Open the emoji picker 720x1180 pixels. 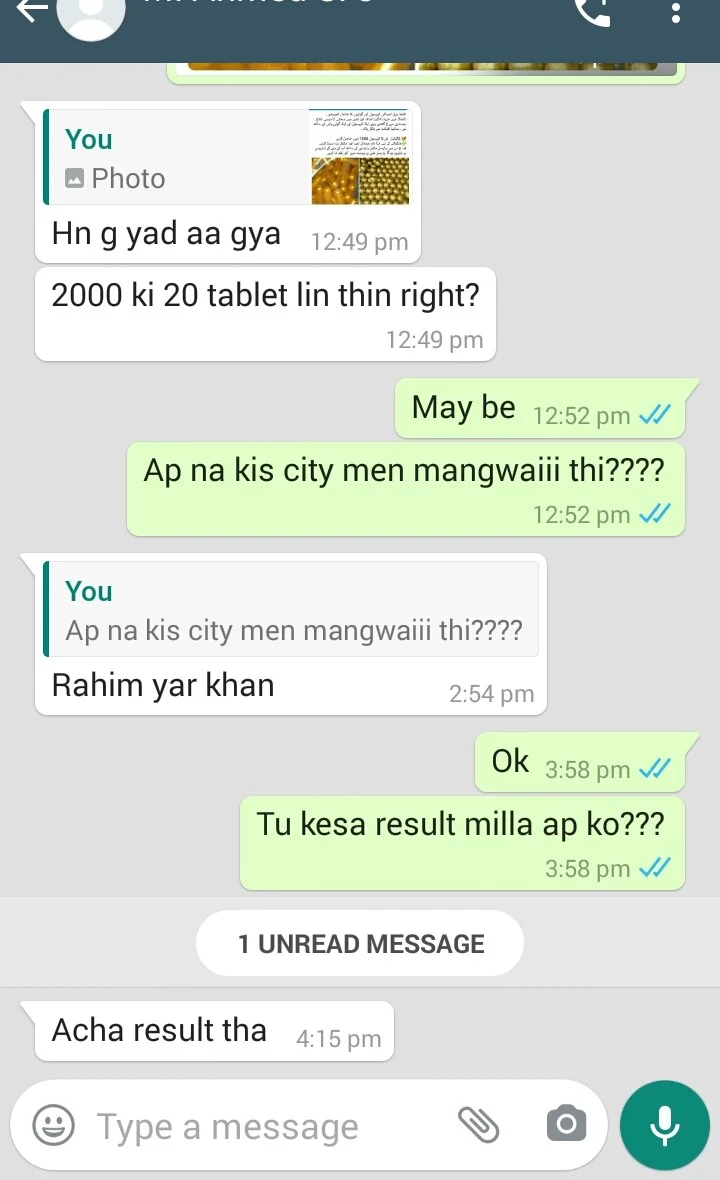pos(54,1125)
